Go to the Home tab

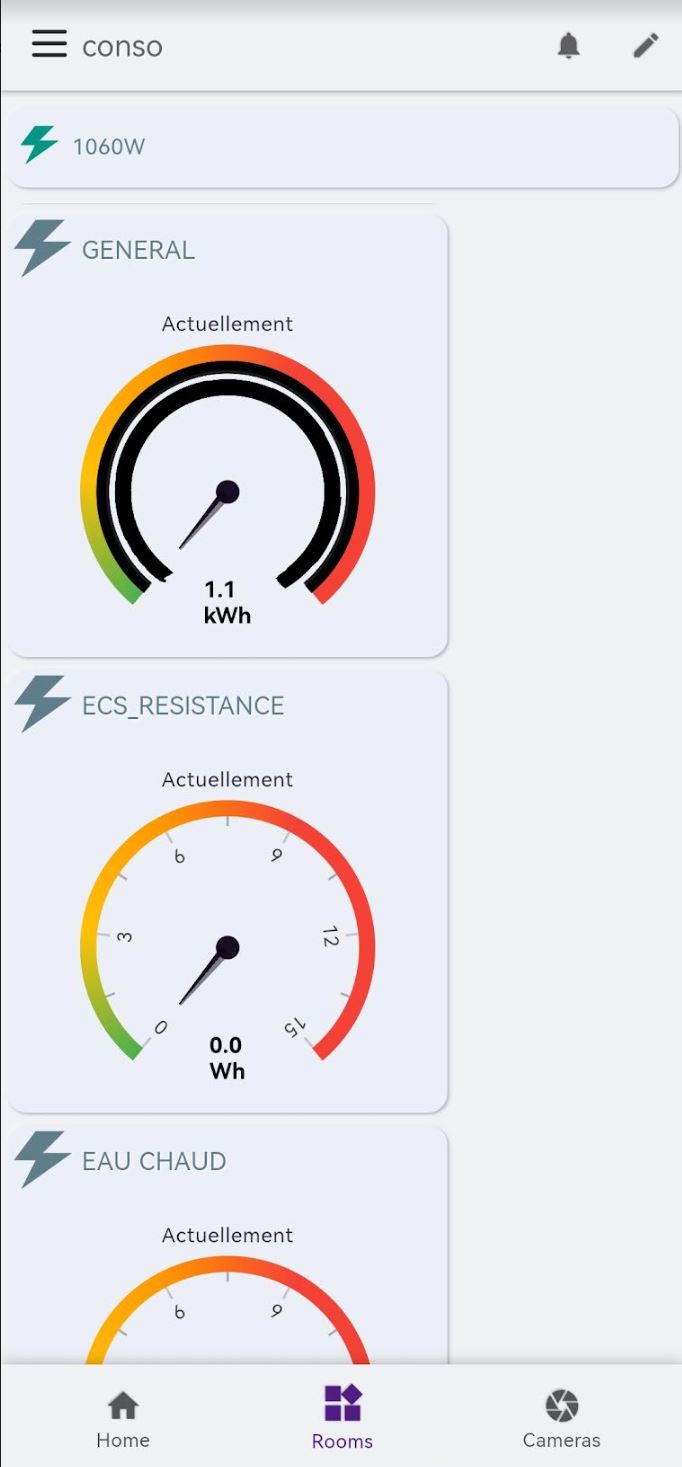tap(123, 1418)
